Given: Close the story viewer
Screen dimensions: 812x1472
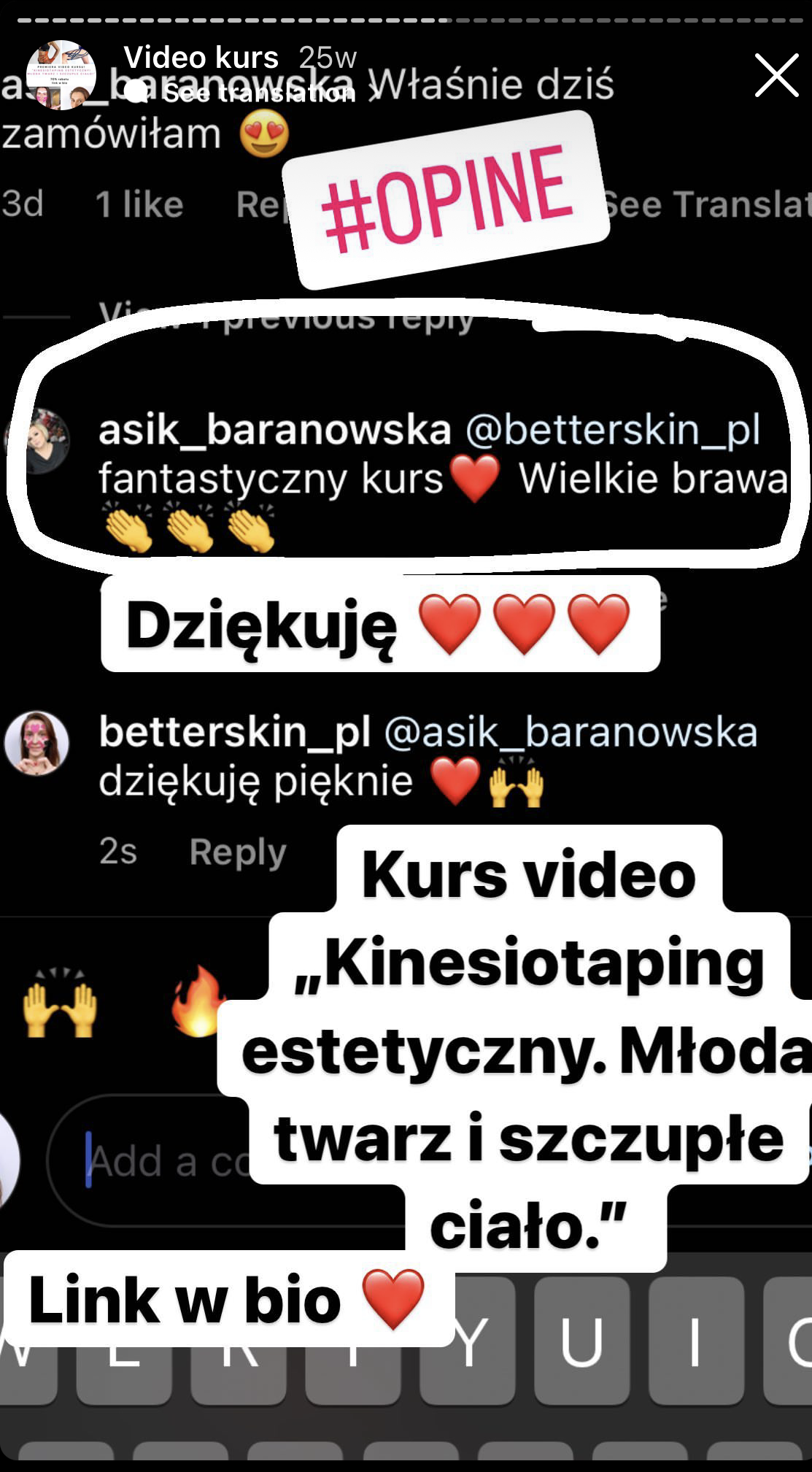Looking at the screenshot, I should (x=776, y=75).
